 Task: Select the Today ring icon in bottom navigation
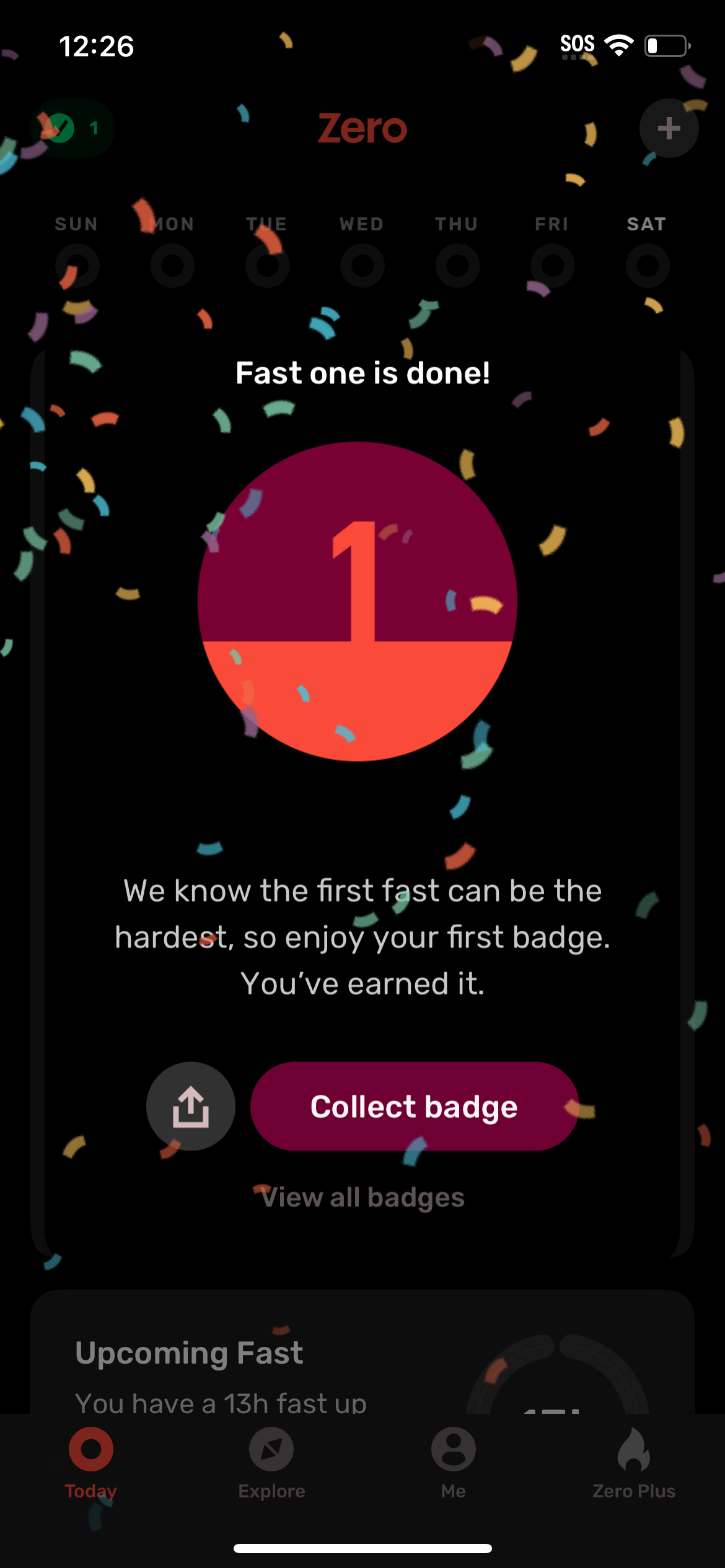(x=90, y=1449)
